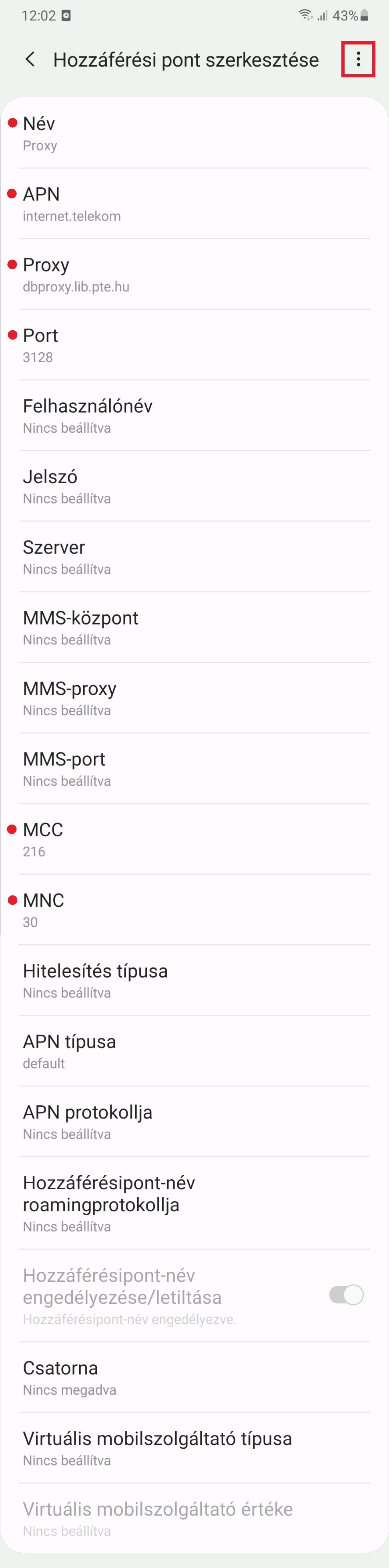The width and height of the screenshot is (389, 1568).
Task: Open APN típusa setting
Action: [x=194, y=1052]
